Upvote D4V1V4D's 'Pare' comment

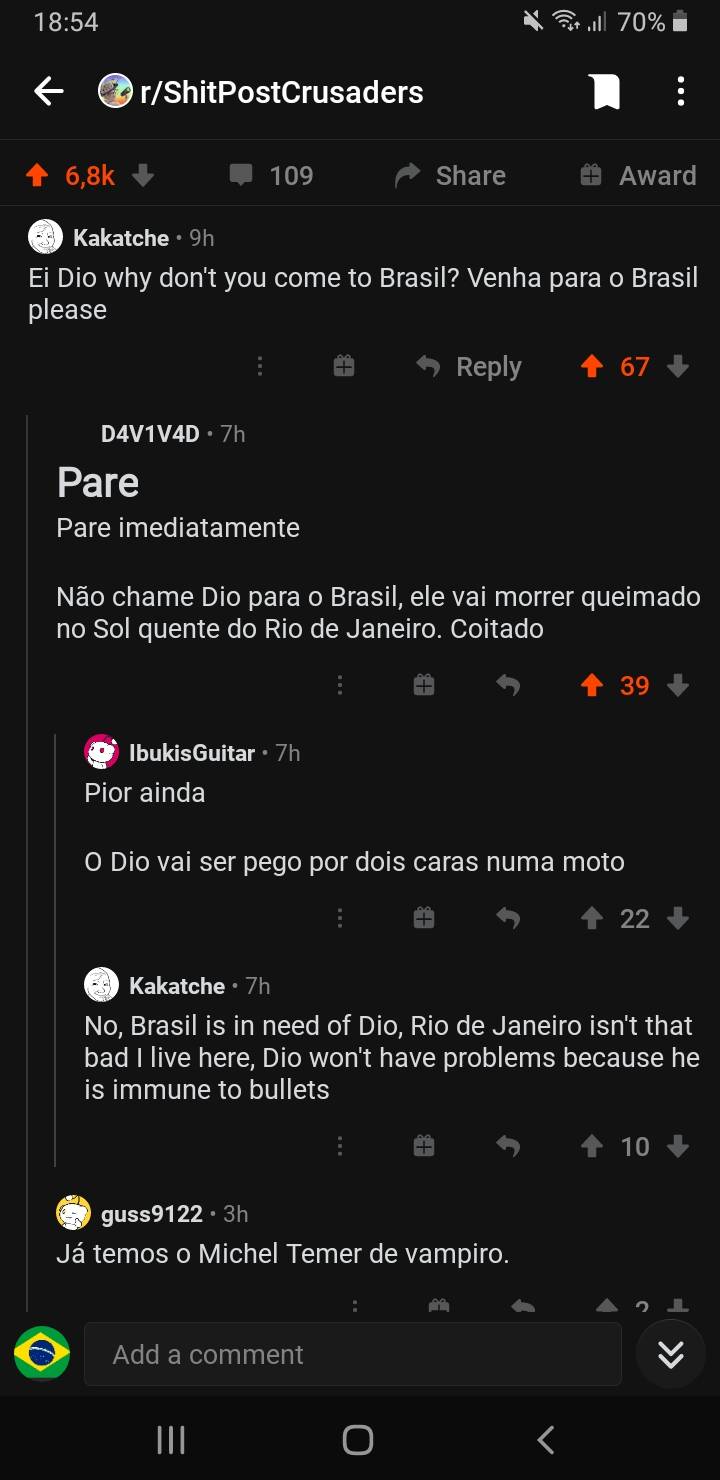pos(591,685)
